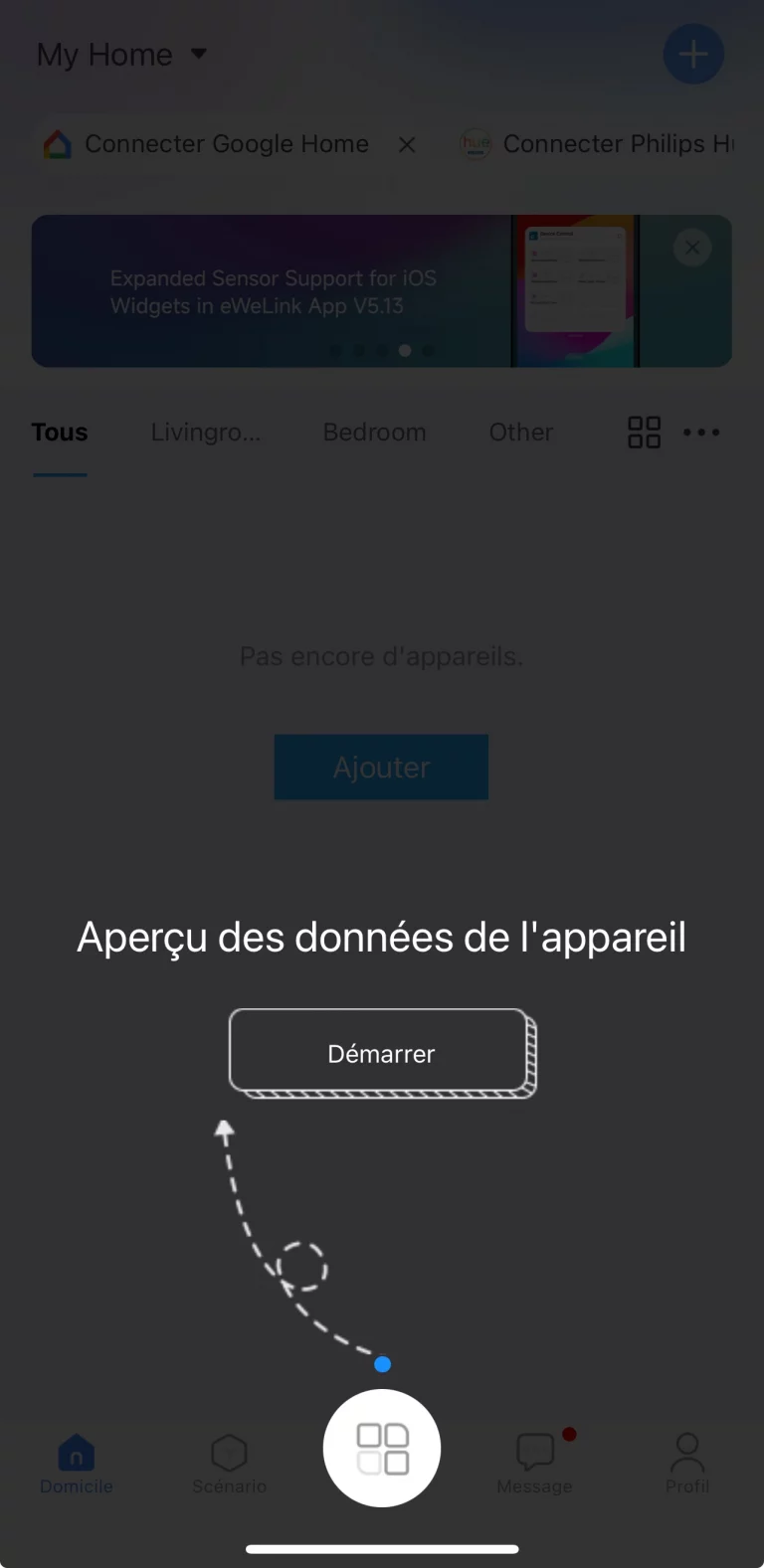Change layout with the grid view icon

click(644, 433)
